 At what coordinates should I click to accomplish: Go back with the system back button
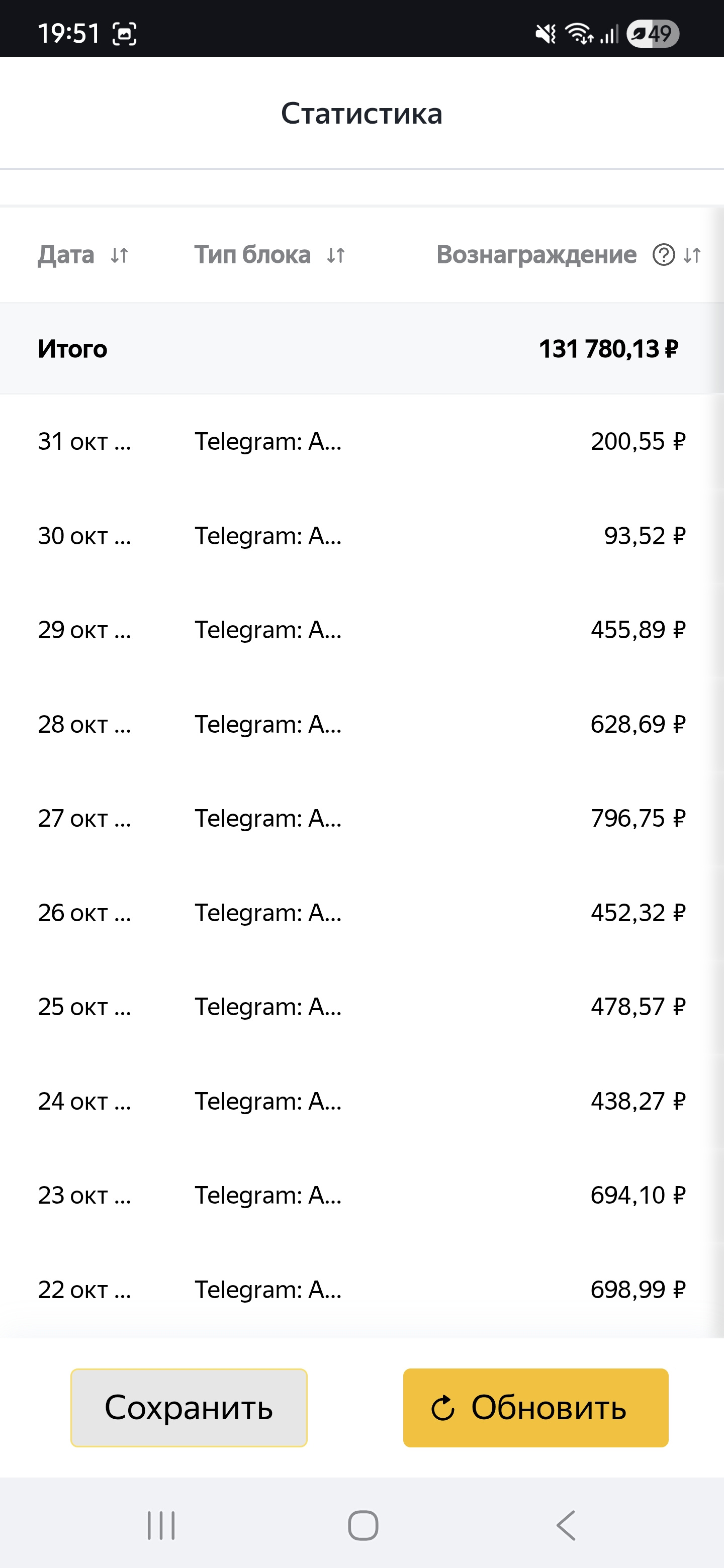coord(566,1525)
